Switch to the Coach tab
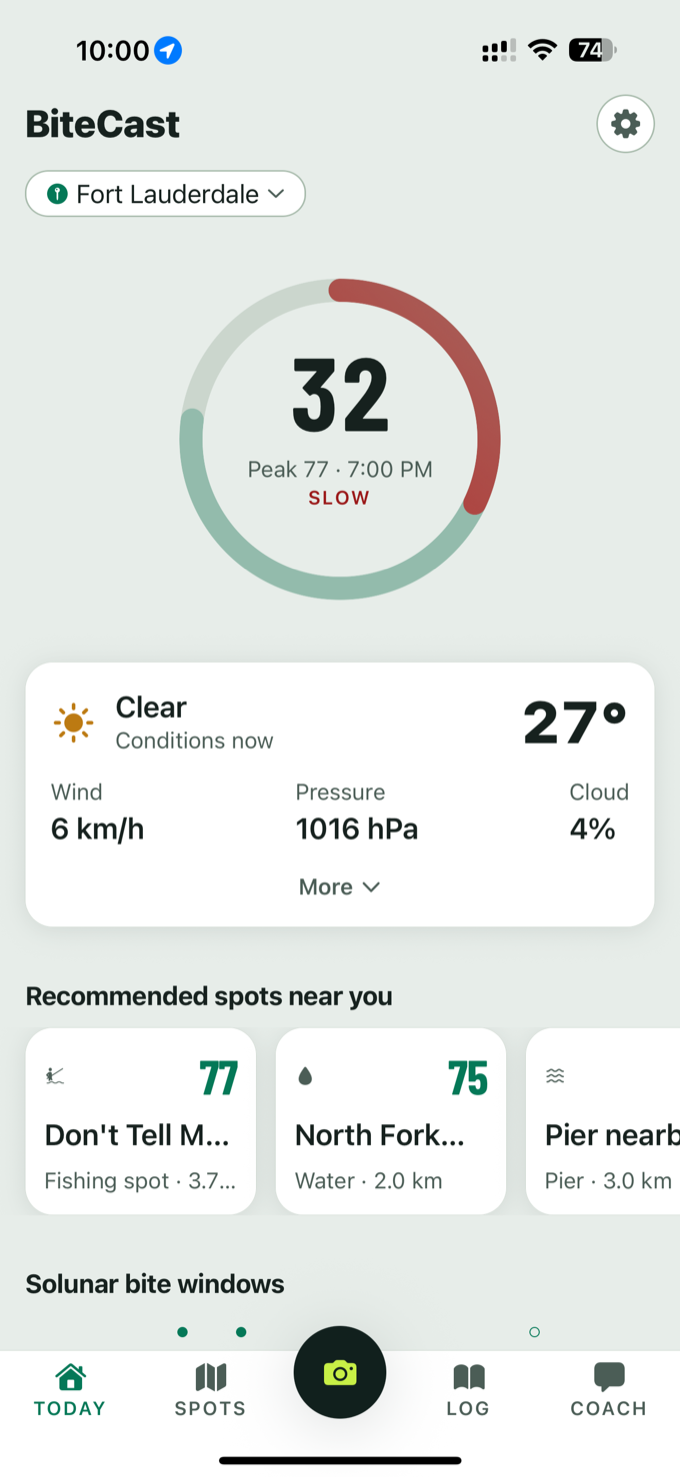 tap(608, 1390)
